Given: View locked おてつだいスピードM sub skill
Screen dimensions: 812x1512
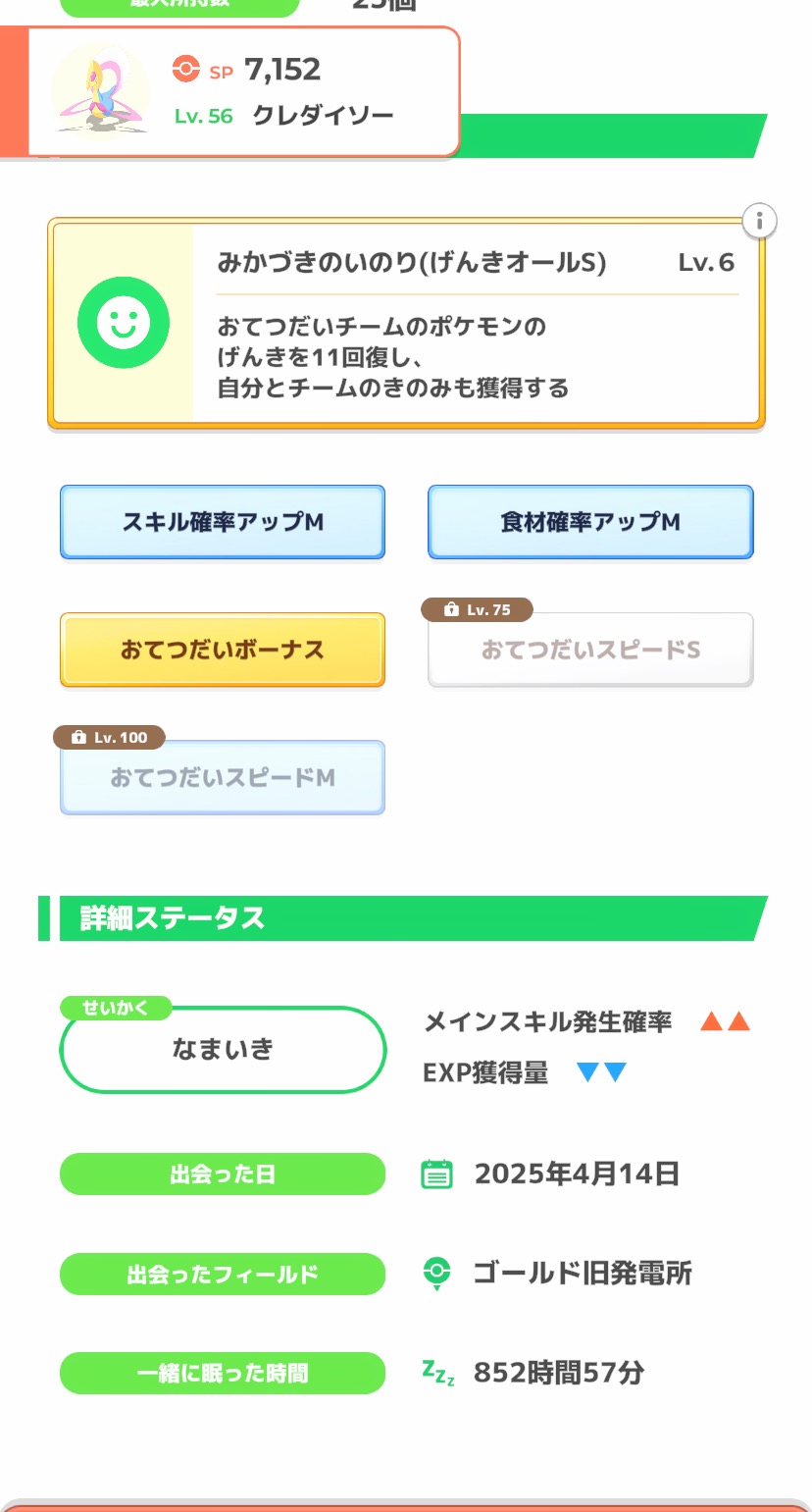Looking at the screenshot, I should point(223,777).
